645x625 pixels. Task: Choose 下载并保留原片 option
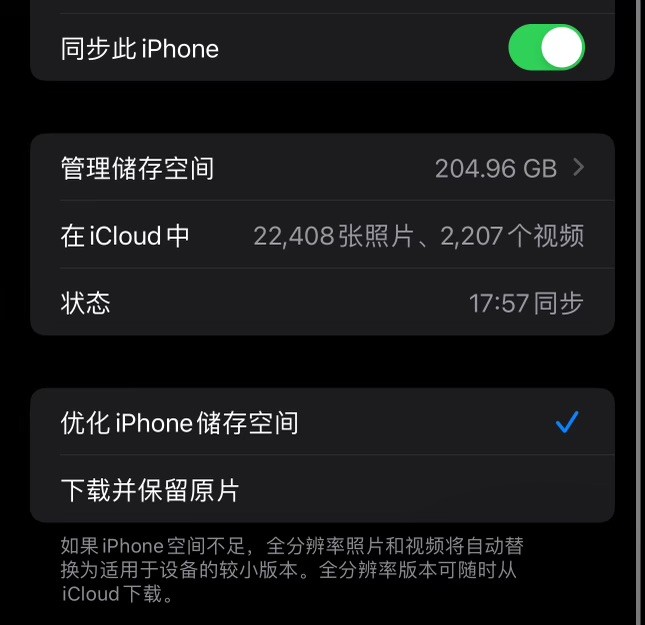click(x=322, y=490)
